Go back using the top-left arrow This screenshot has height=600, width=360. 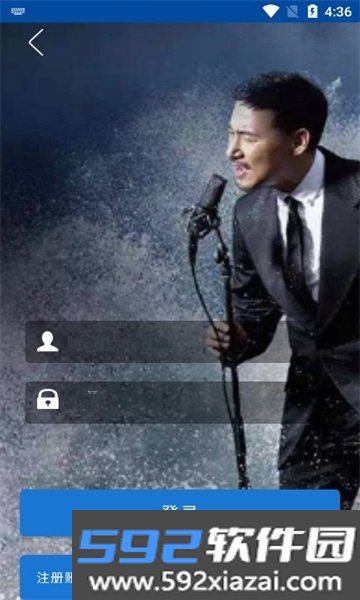(36, 42)
